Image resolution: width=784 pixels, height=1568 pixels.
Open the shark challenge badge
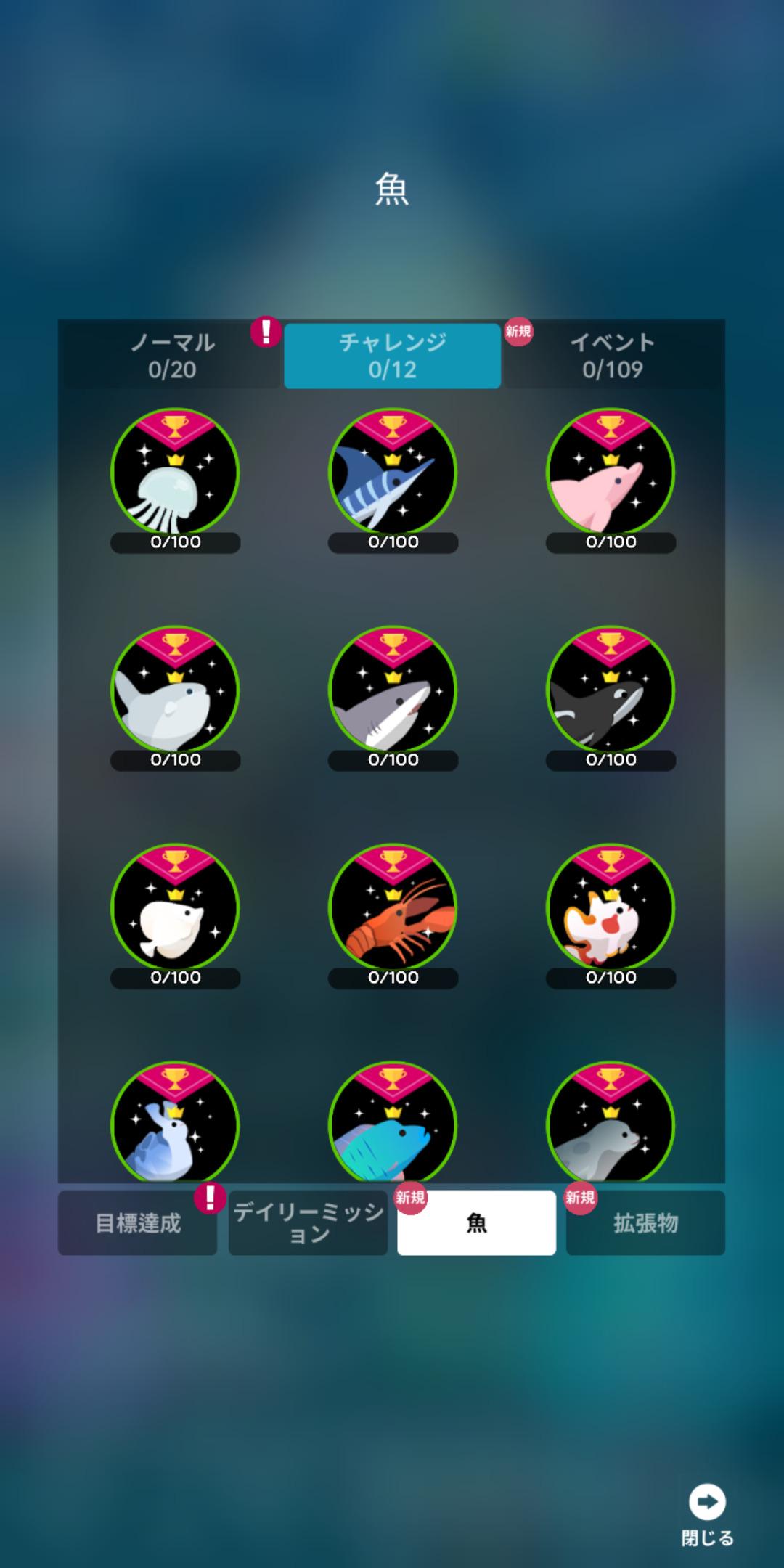[x=393, y=690]
